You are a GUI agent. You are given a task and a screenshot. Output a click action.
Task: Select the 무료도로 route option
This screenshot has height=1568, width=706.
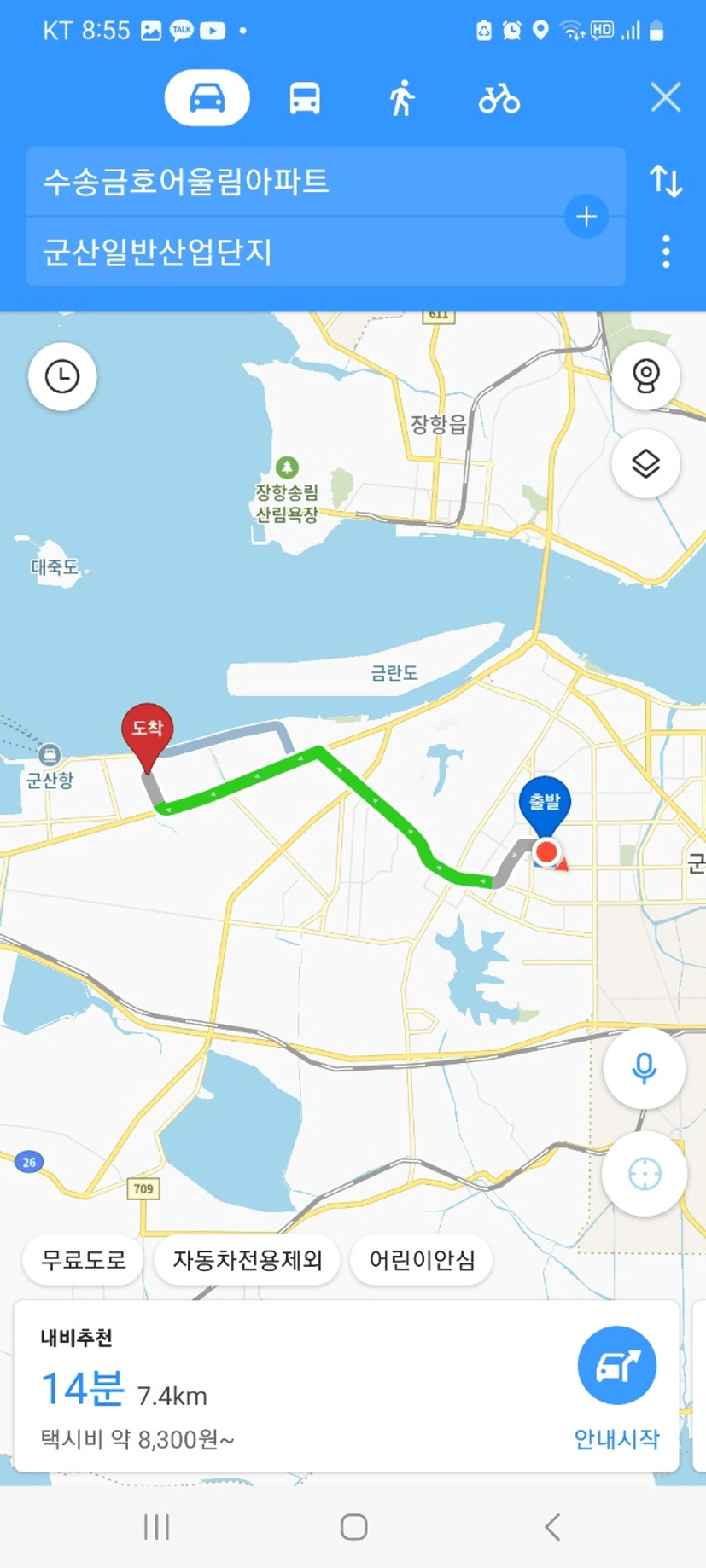84,1259
